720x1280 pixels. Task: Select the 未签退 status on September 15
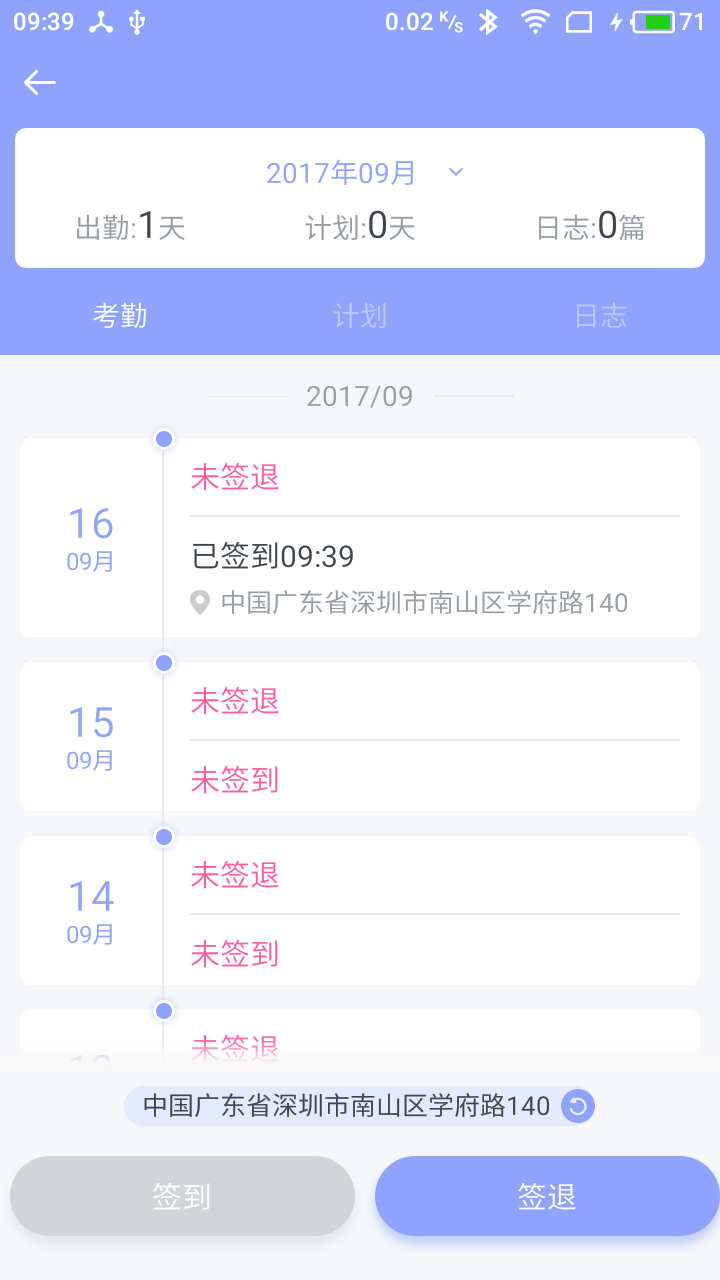click(x=234, y=701)
